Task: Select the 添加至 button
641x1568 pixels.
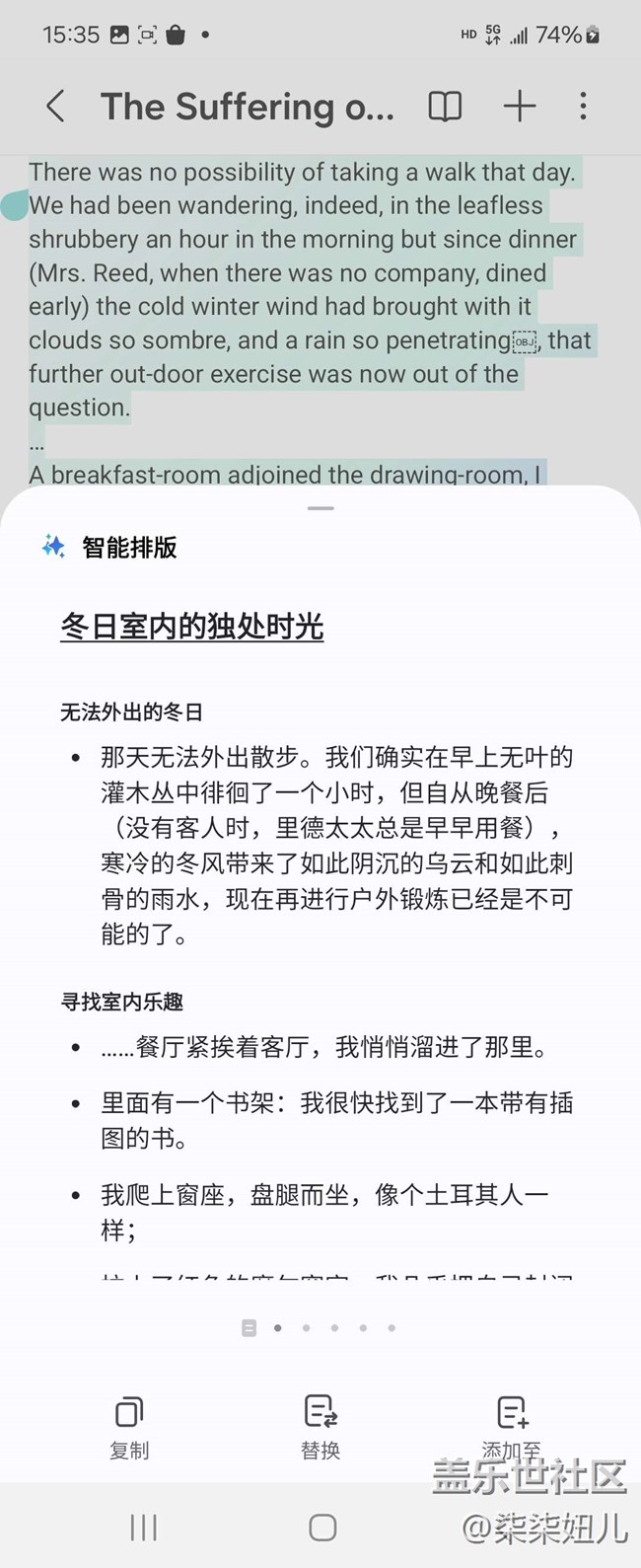Action: point(512,1426)
